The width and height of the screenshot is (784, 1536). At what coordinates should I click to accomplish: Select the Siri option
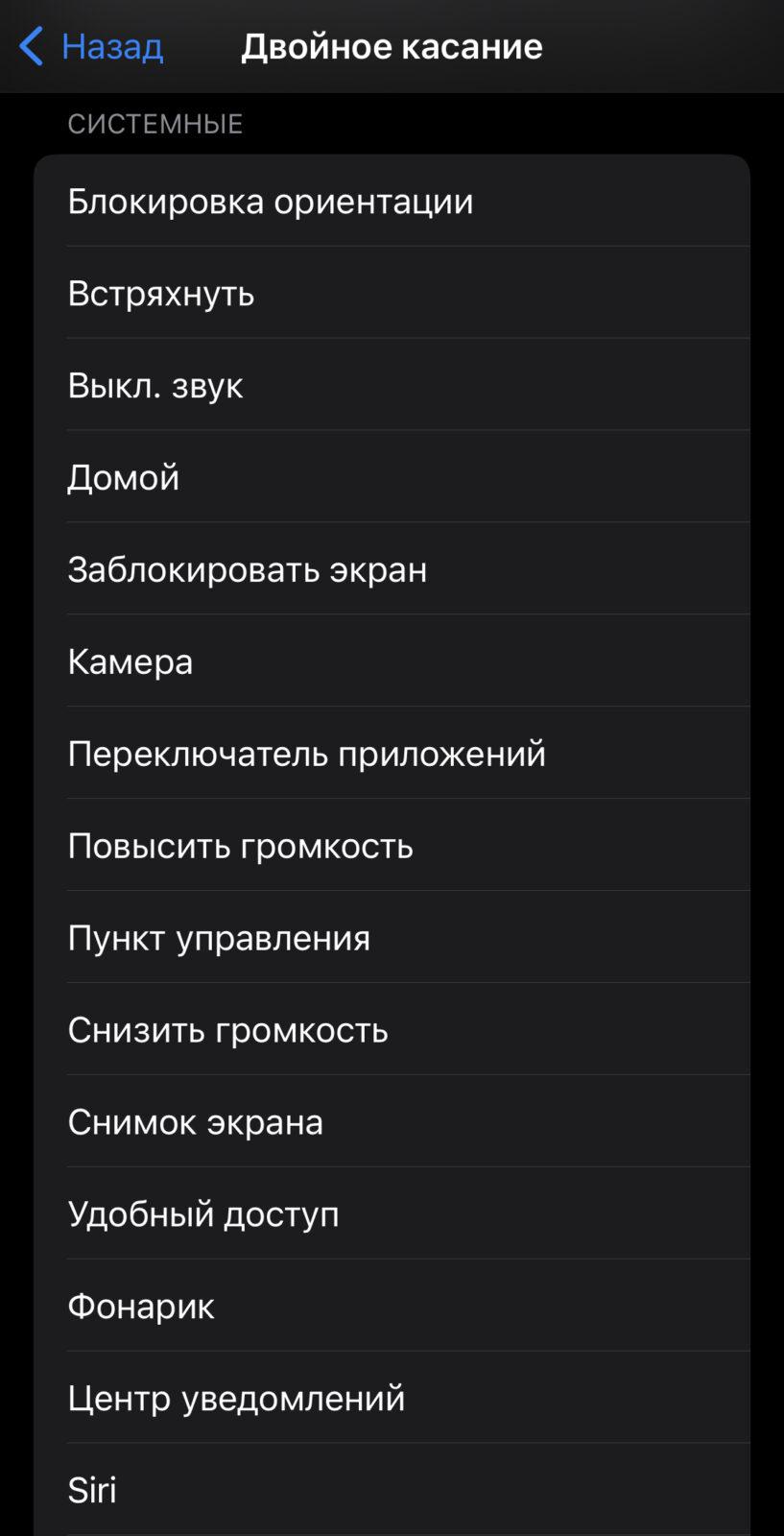pyautogui.click(x=392, y=1490)
